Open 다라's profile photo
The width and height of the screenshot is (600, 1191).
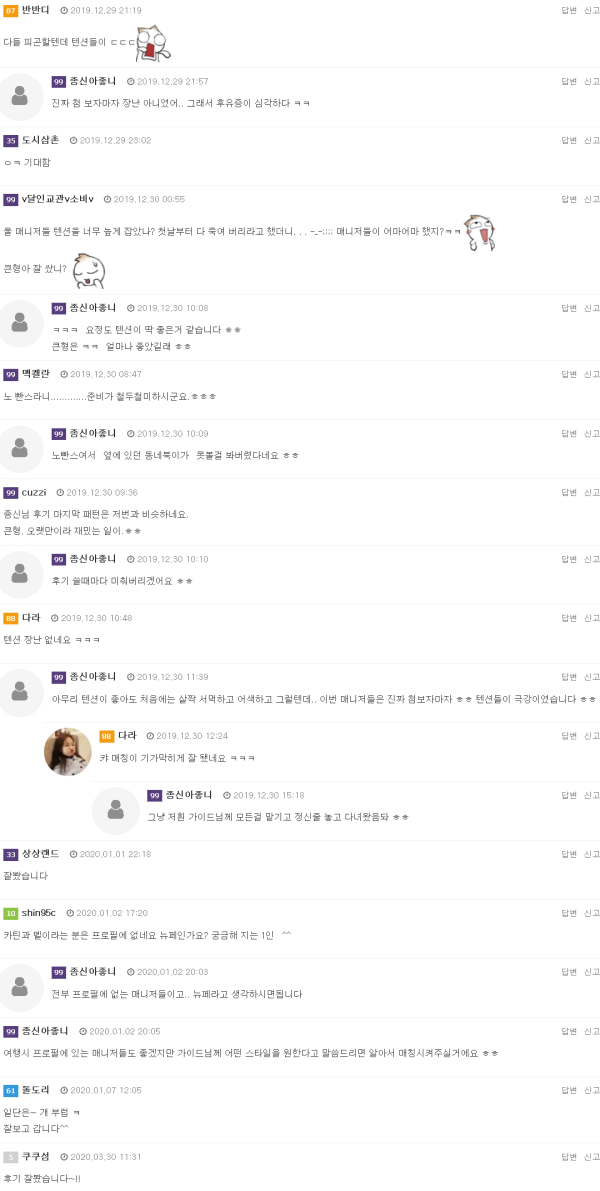(68, 752)
